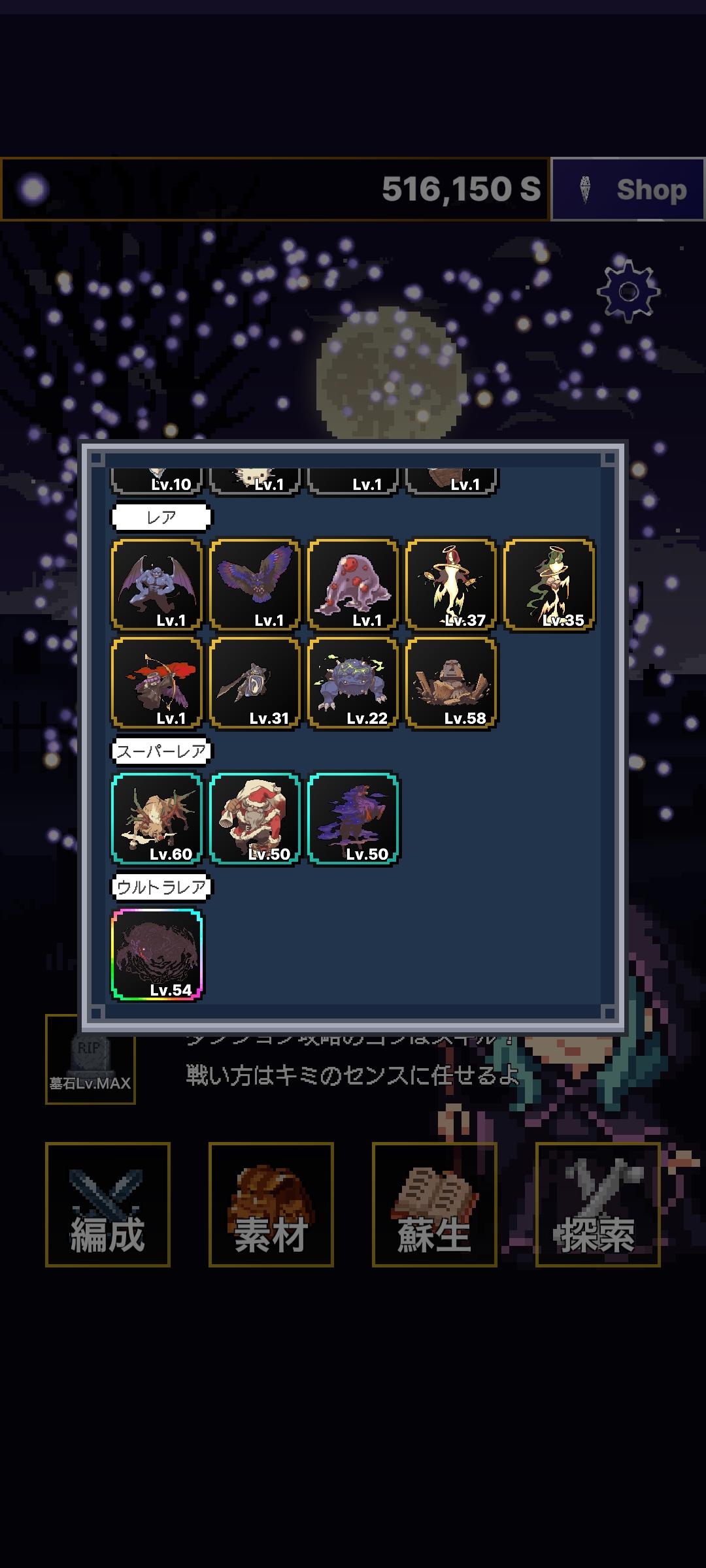Choose the Lv.31 spear knight monster

tap(255, 683)
